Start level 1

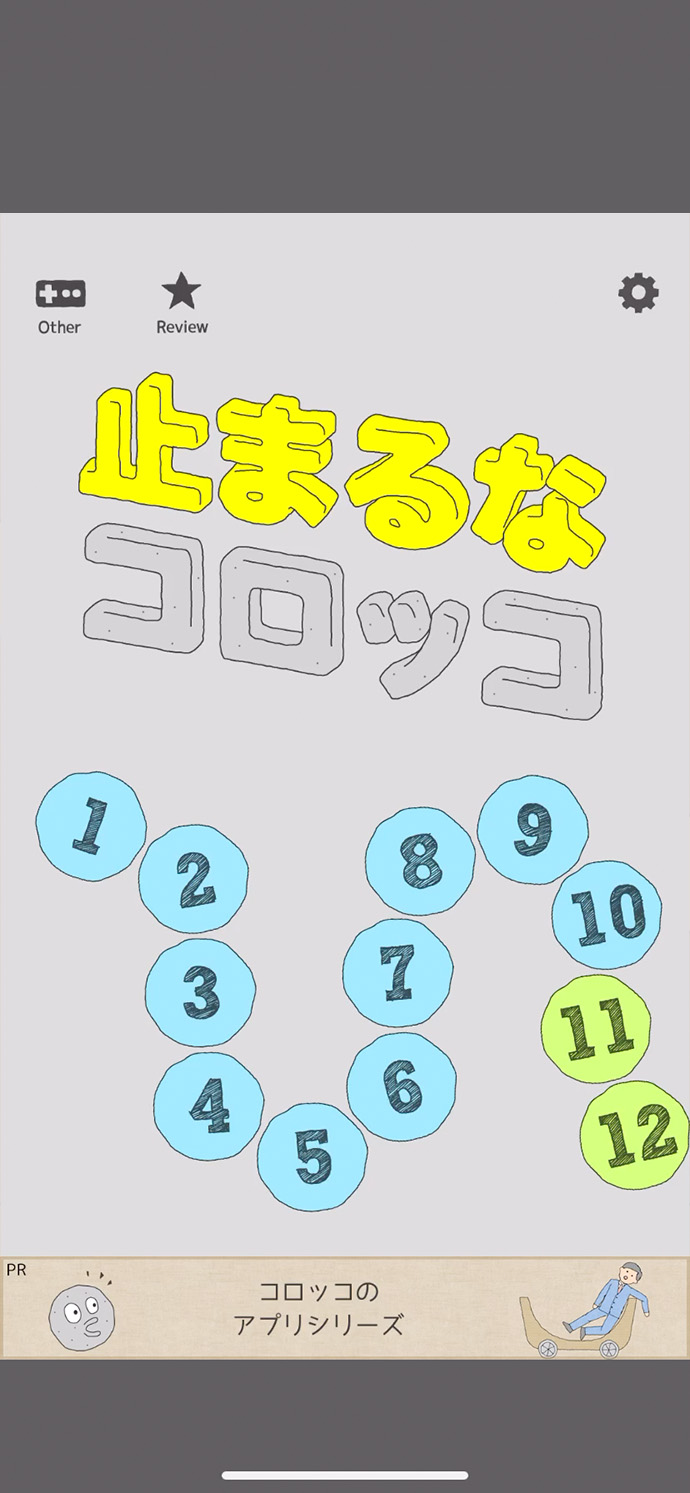(x=91, y=826)
